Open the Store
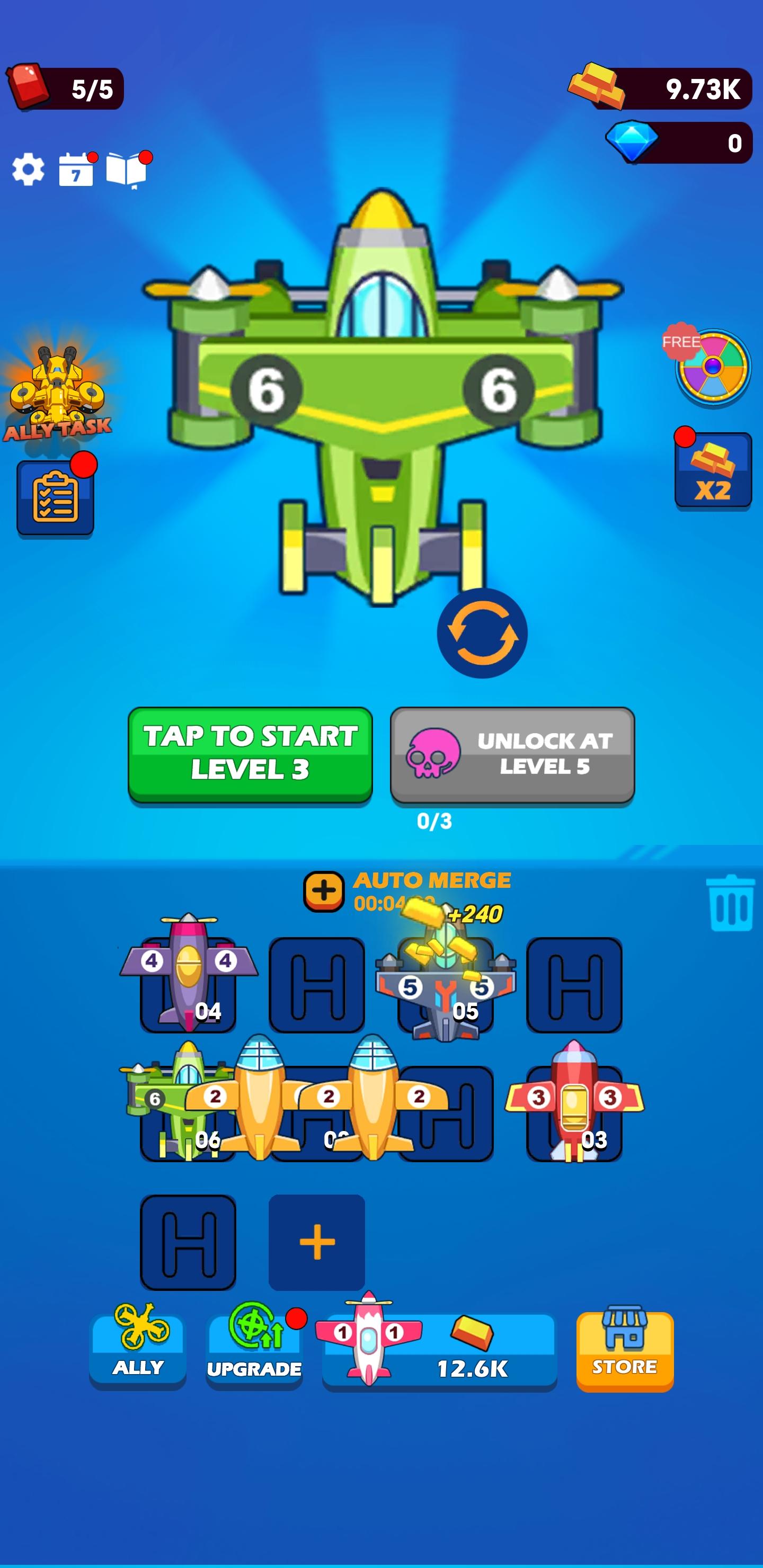The height and width of the screenshot is (1568, 763). 625,1350
